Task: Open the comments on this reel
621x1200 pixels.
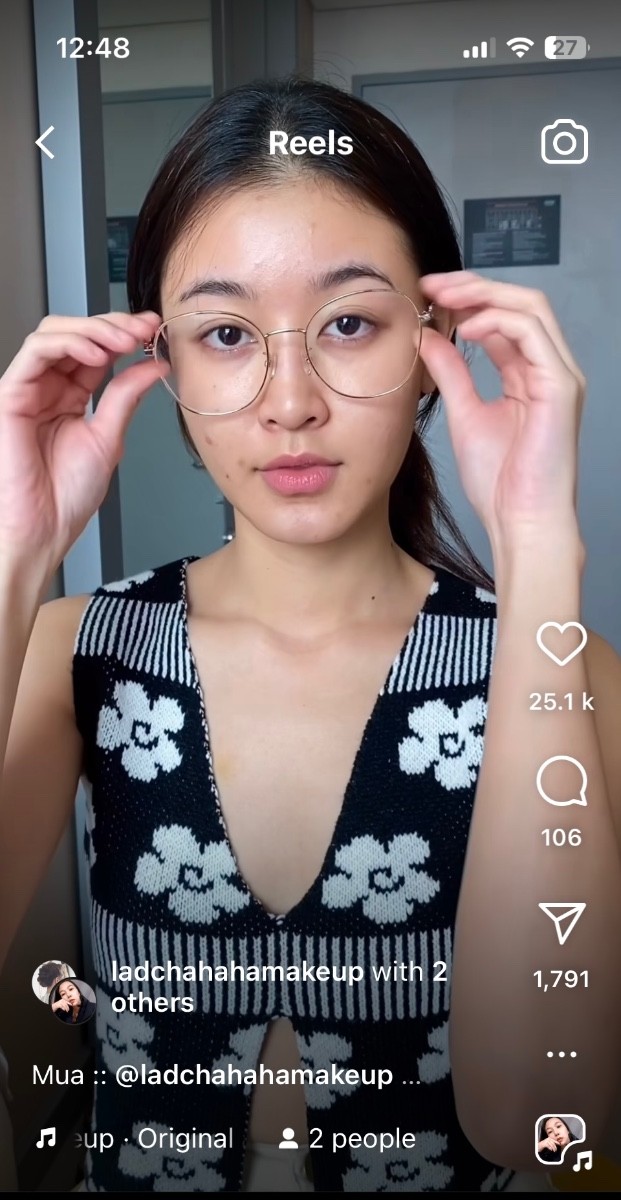Action: (x=561, y=782)
